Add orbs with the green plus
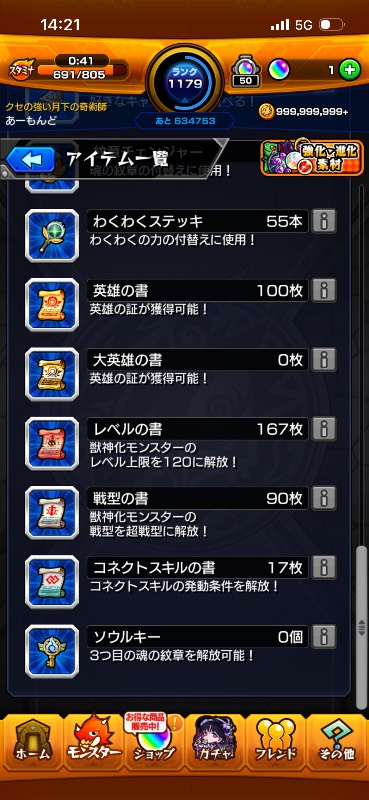Screen dimensions: 369x800 coord(350,70)
